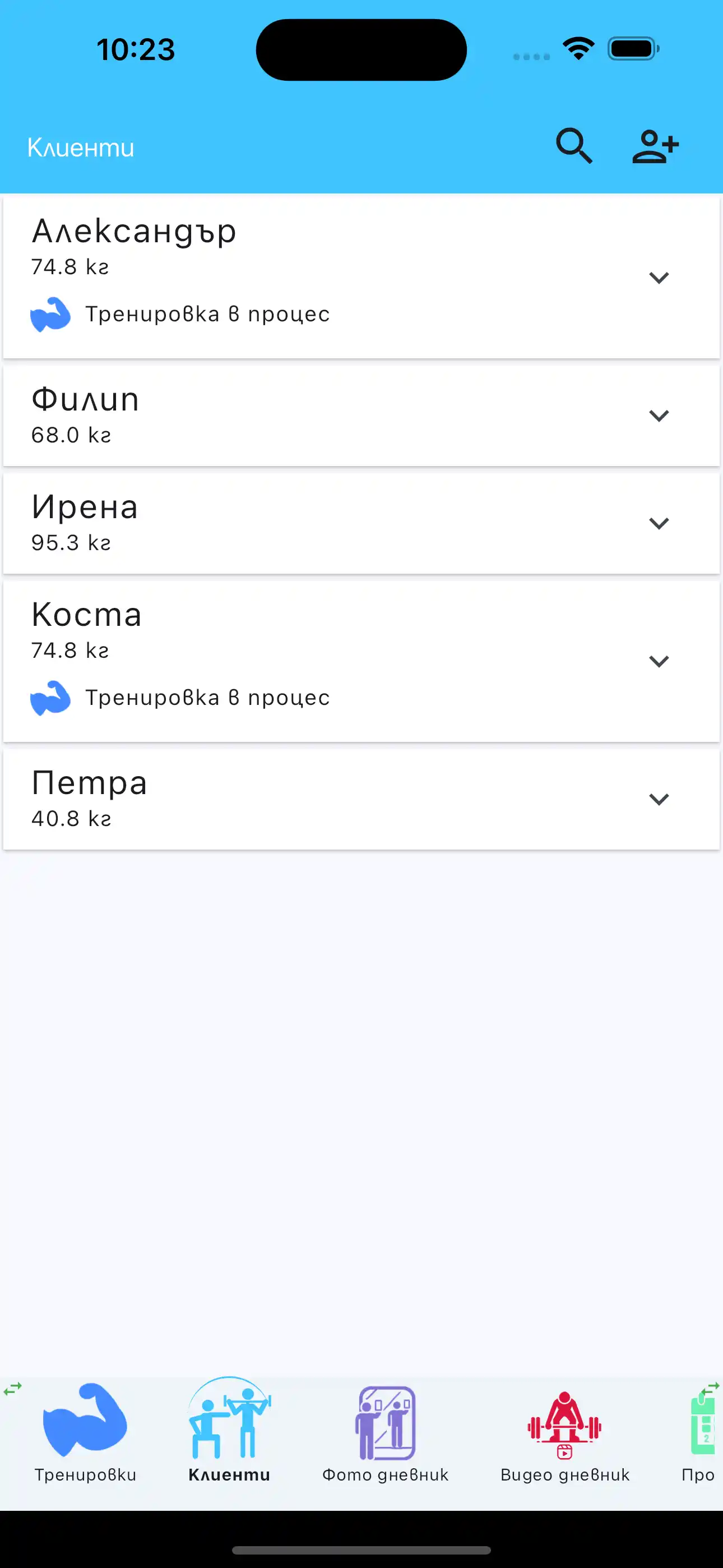Tap the biceps icon next to Александър's workout status
723x1568 pixels.
click(x=52, y=314)
